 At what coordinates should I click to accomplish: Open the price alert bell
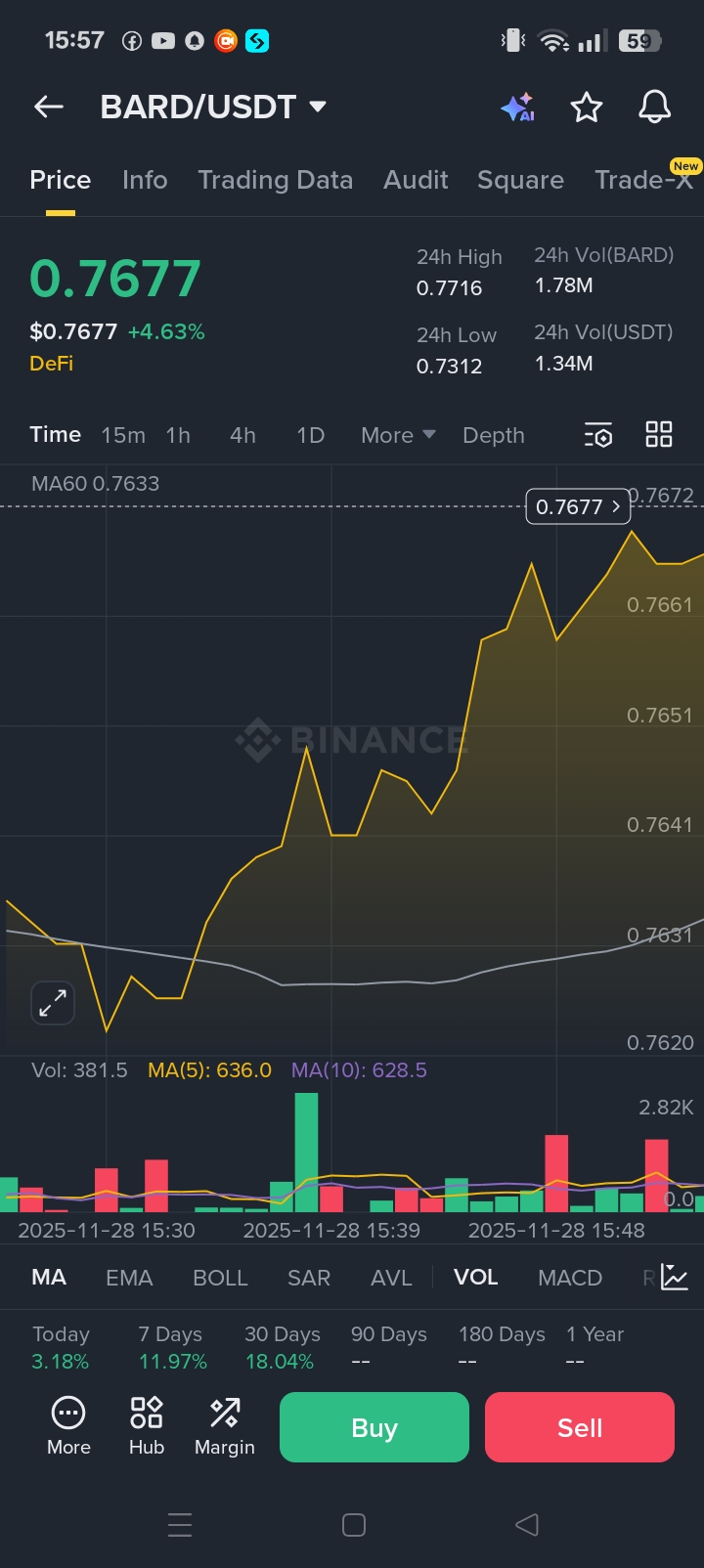click(x=654, y=108)
